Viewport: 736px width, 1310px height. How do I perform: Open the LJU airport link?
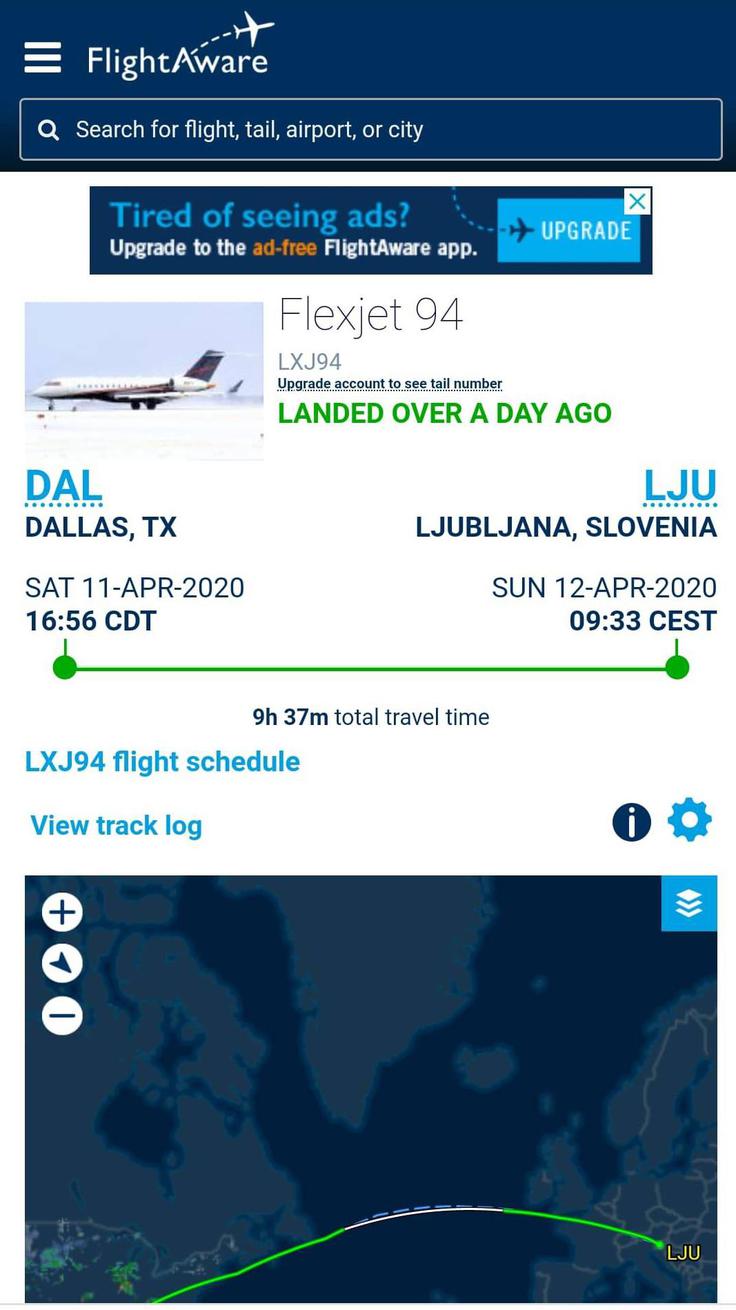[680, 487]
